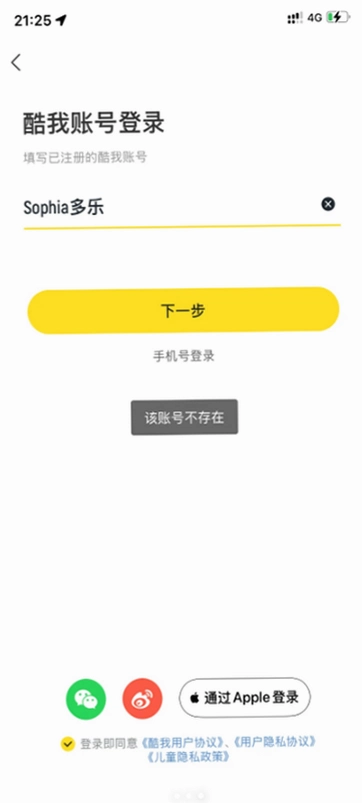Tap the yellow 下一步 button
This screenshot has height=803, width=362.
(183, 310)
